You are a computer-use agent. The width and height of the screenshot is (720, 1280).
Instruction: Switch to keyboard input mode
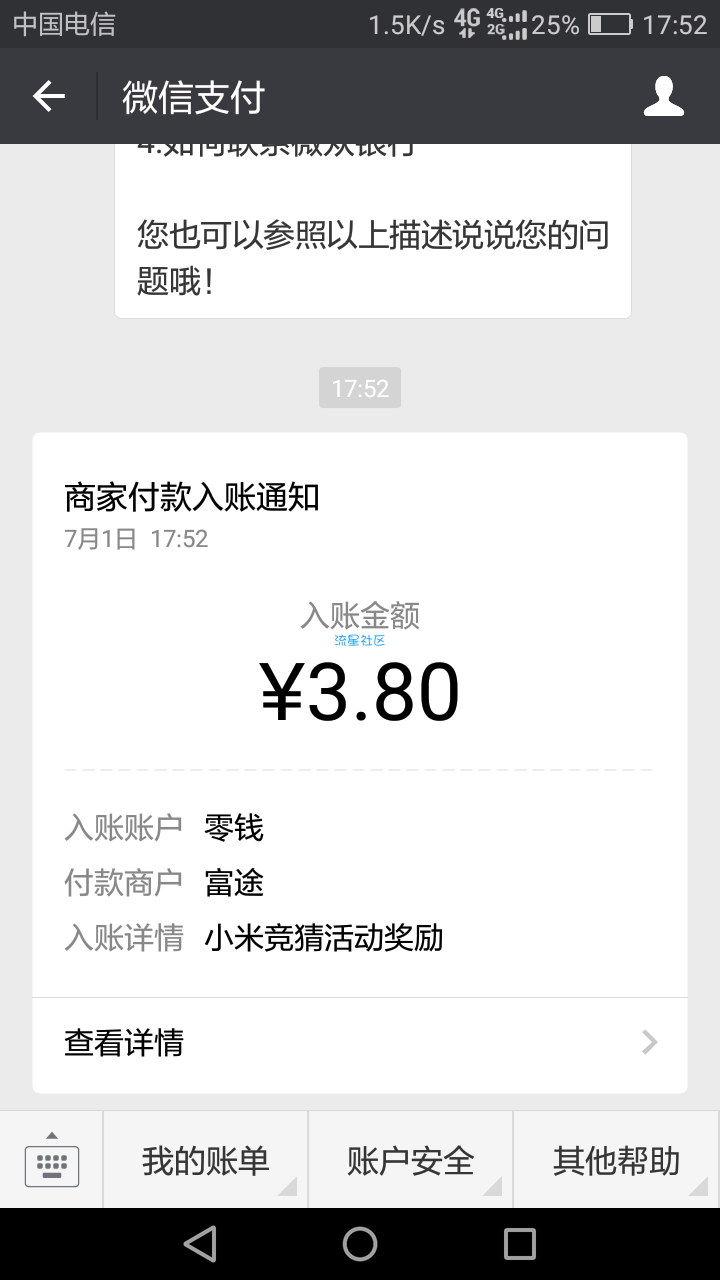(x=52, y=1161)
